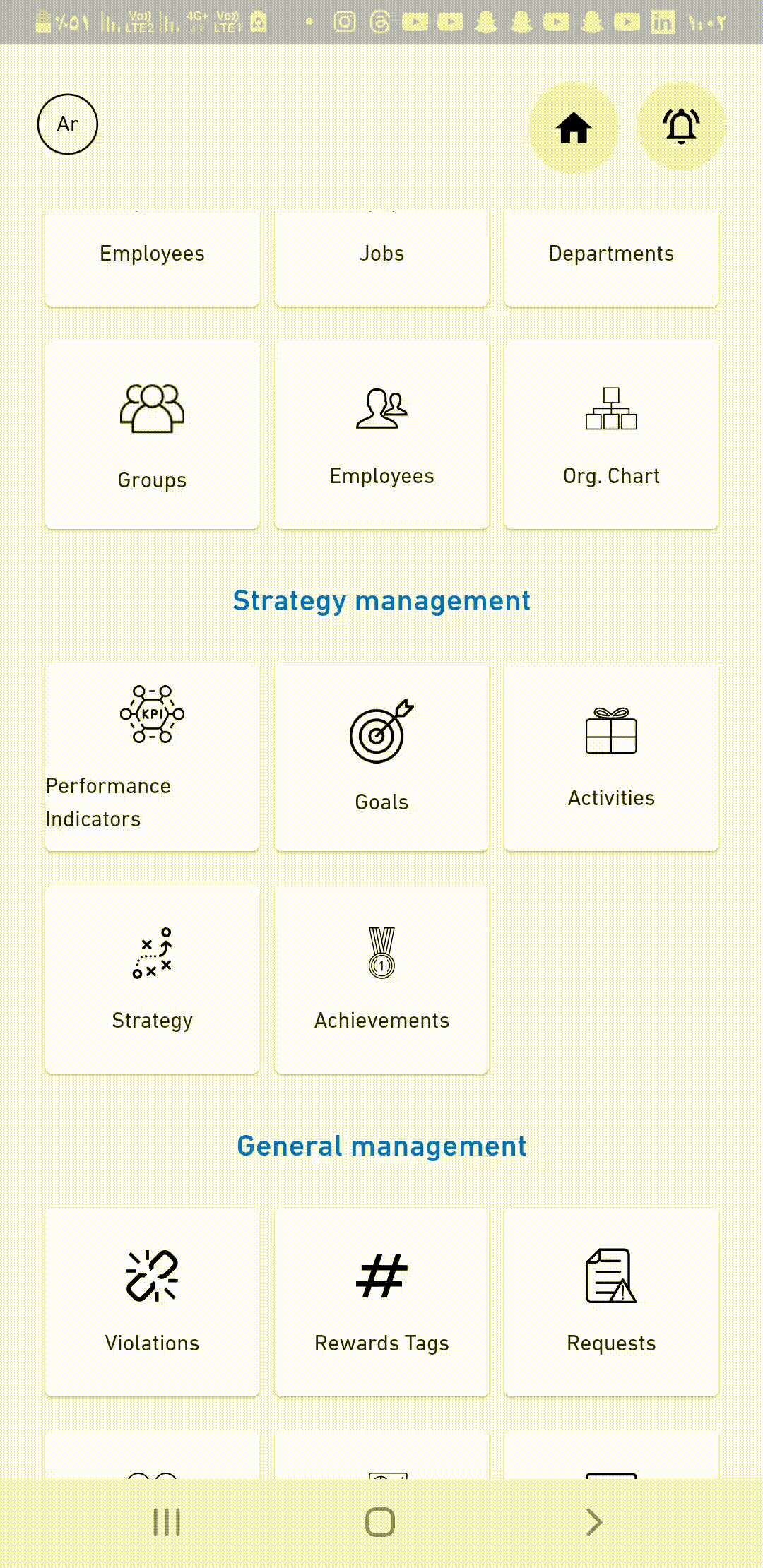The width and height of the screenshot is (763, 1568).
Task: Open the notifications bell
Action: point(681,126)
